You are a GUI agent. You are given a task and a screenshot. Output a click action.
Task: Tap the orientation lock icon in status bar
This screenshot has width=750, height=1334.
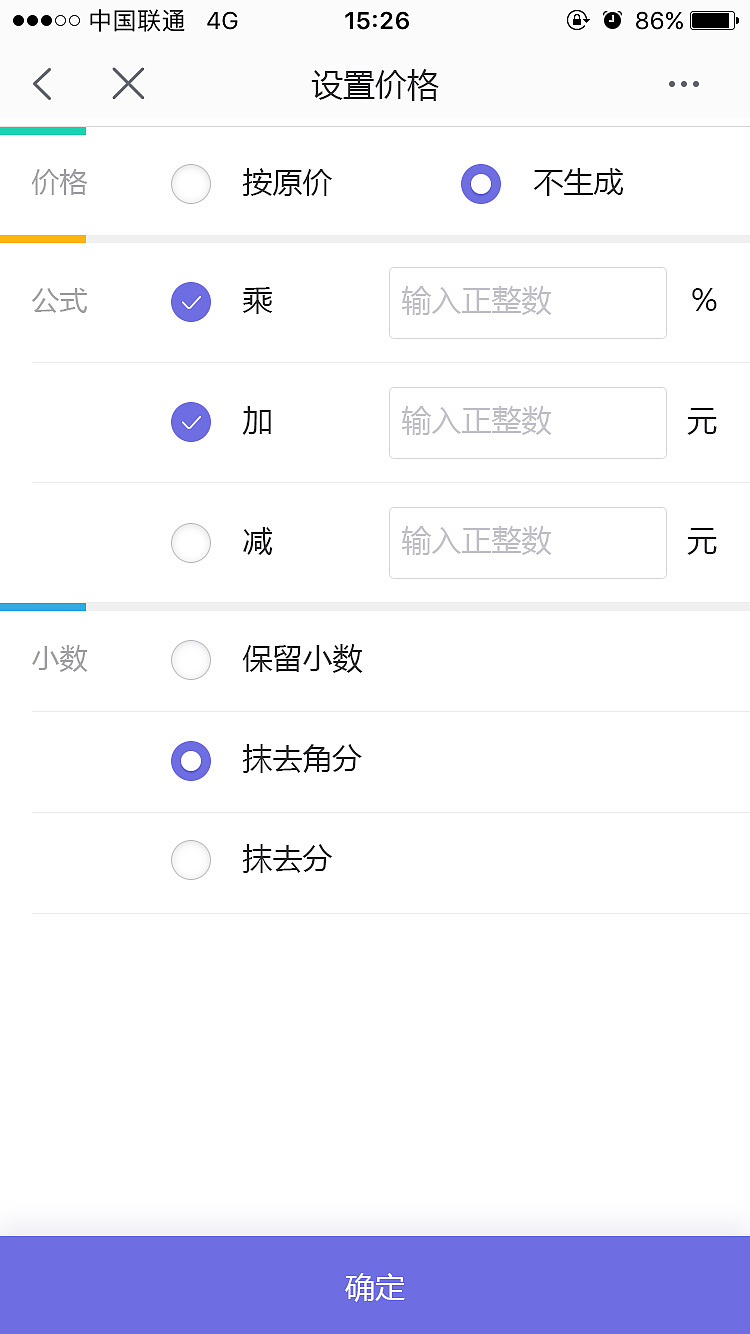[x=580, y=20]
